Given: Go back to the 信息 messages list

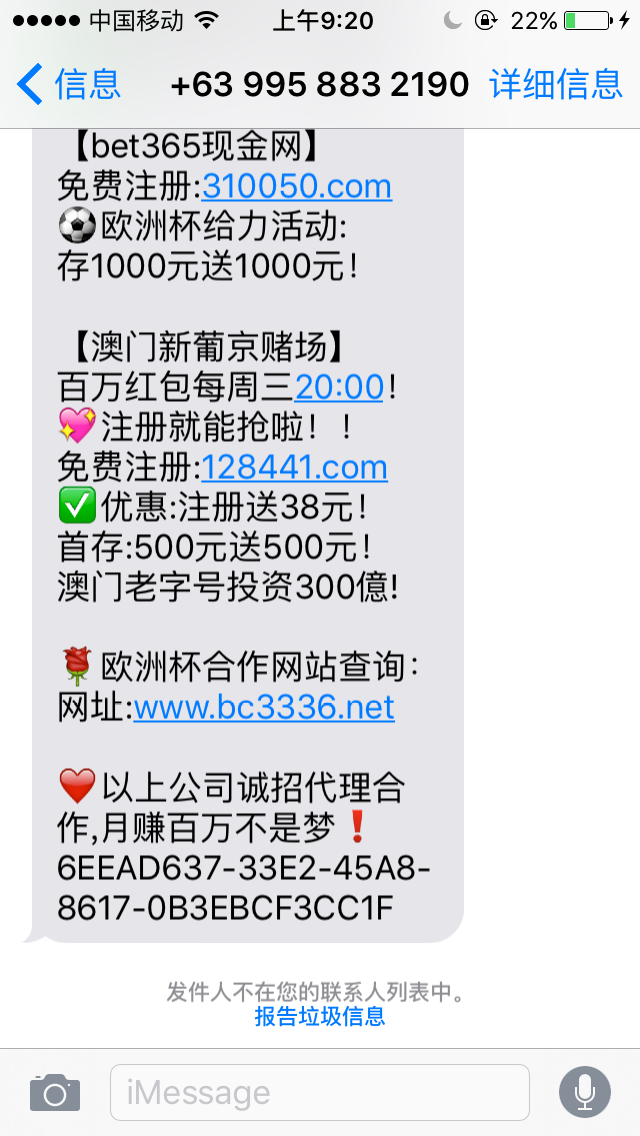Looking at the screenshot, I should (68, 85).
